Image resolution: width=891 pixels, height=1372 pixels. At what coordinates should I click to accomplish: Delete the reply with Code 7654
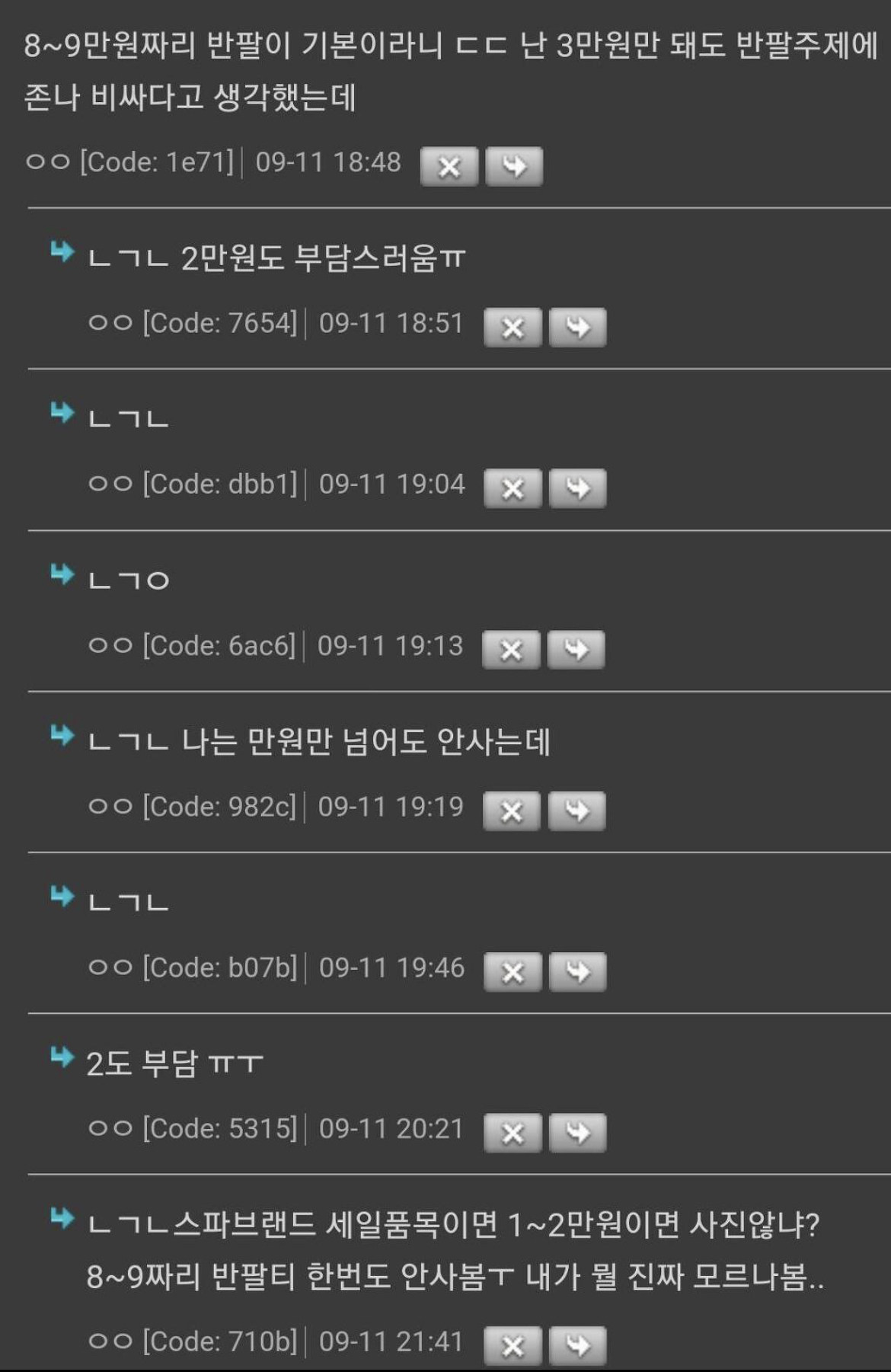coord(513,328)
